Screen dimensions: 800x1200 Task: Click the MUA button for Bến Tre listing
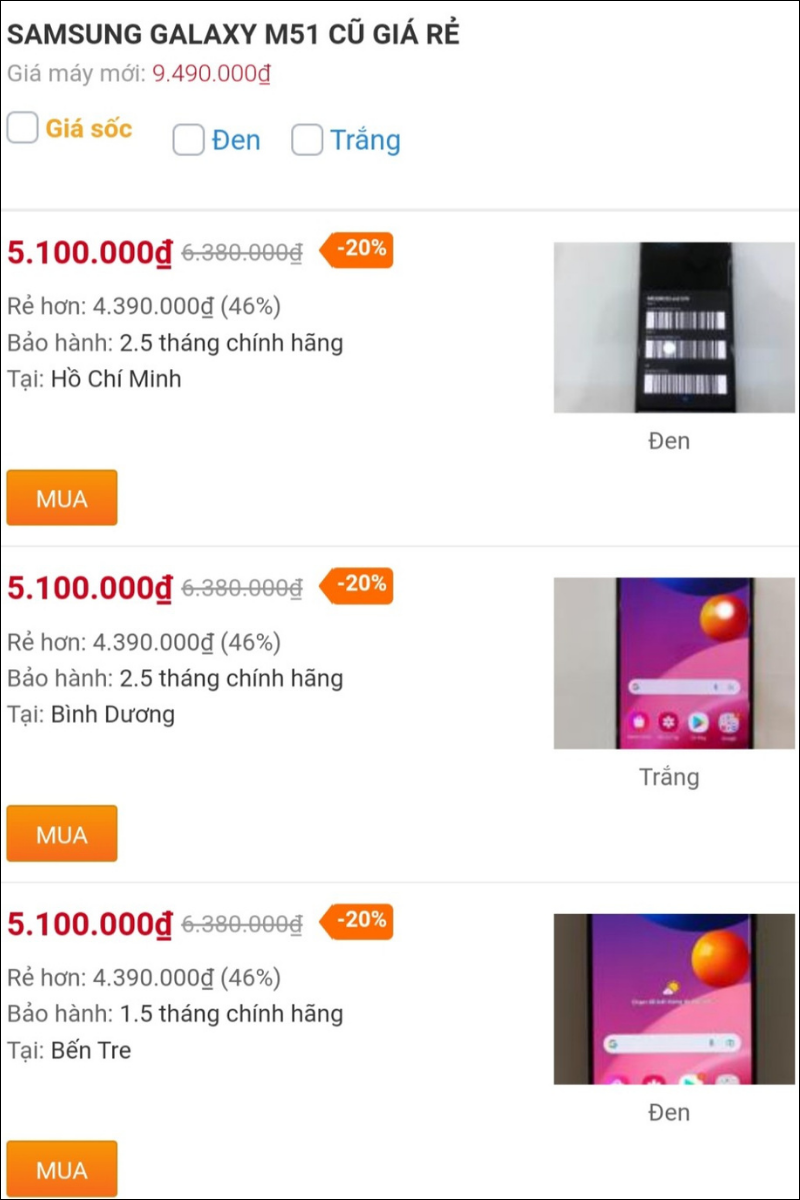pos(61,1168)
